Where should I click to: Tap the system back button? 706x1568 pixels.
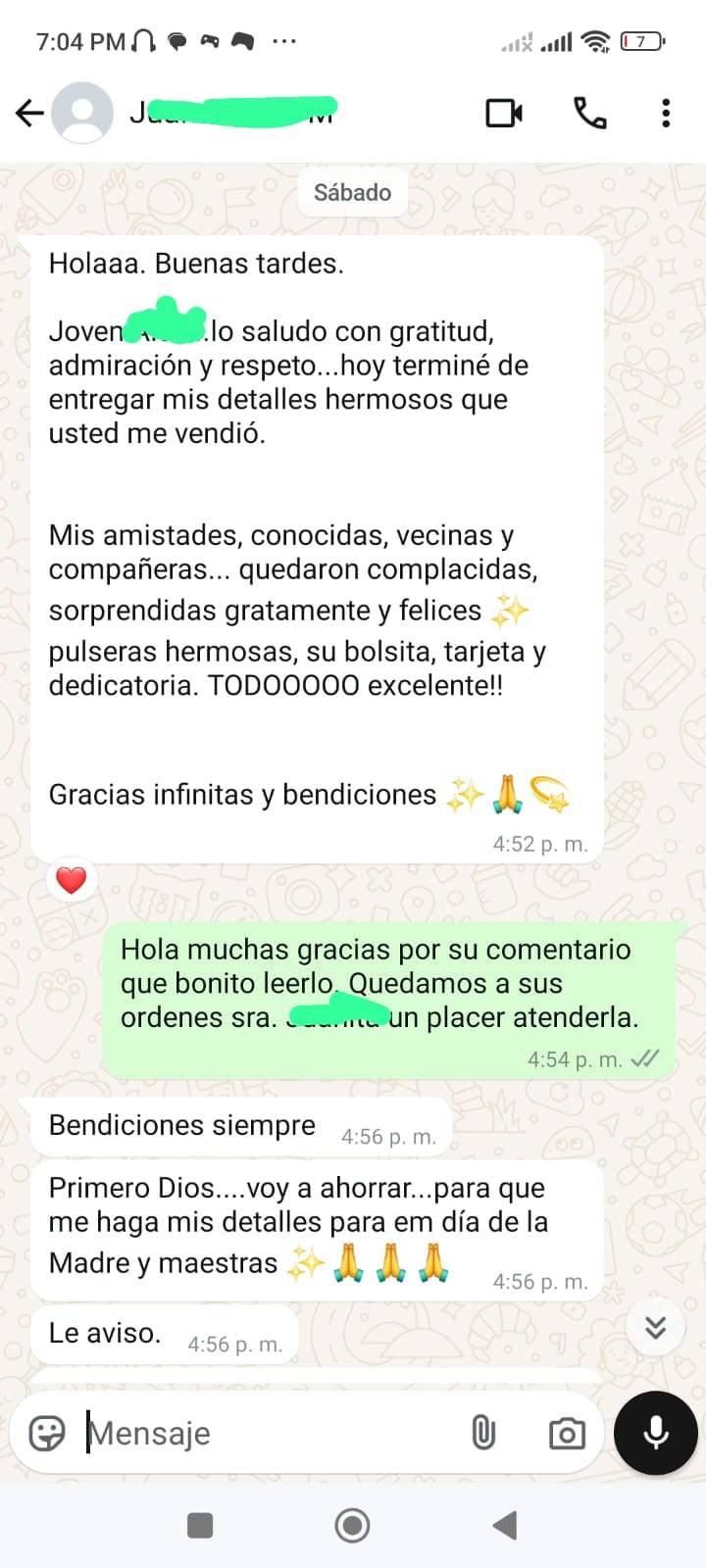coord(505,1525)
